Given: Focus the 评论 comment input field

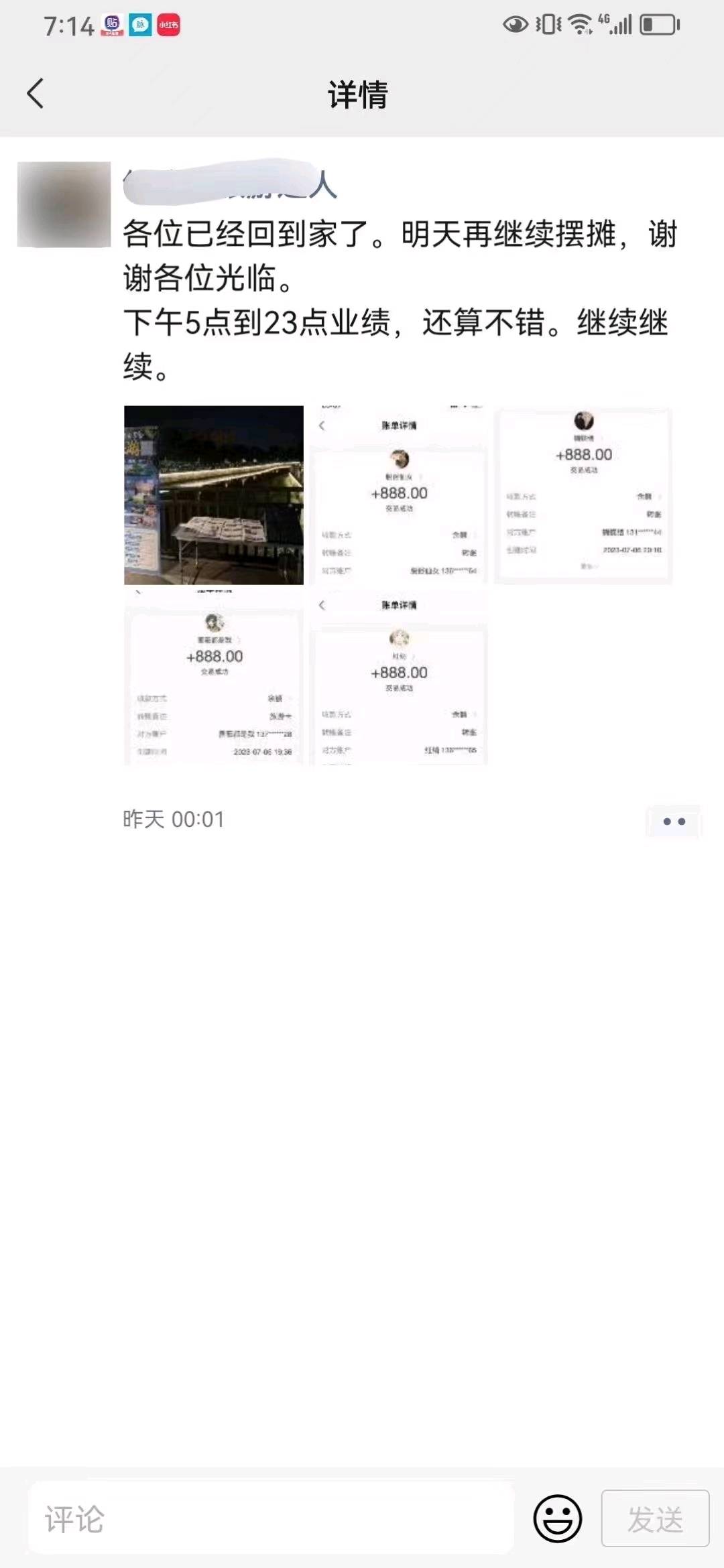Looking at the screenshot, I should [x=271, y=1518].
